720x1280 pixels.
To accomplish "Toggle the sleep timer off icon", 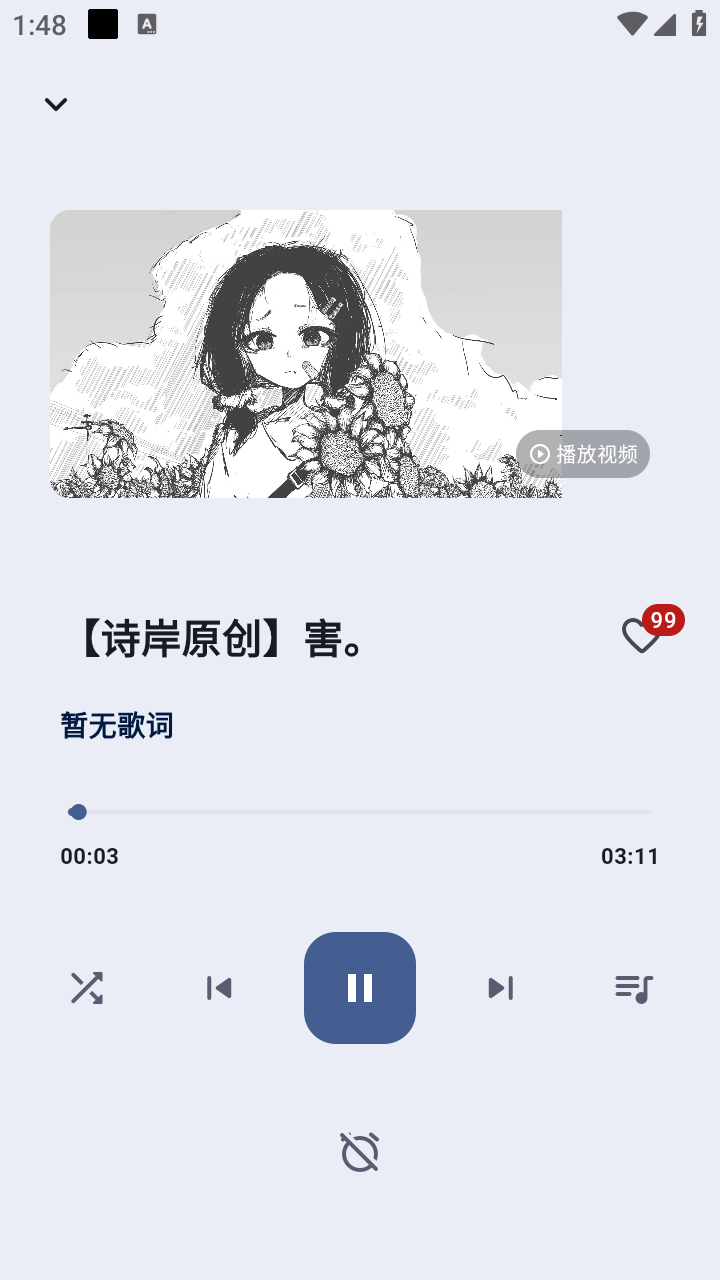I will [x=360, y=1151].
